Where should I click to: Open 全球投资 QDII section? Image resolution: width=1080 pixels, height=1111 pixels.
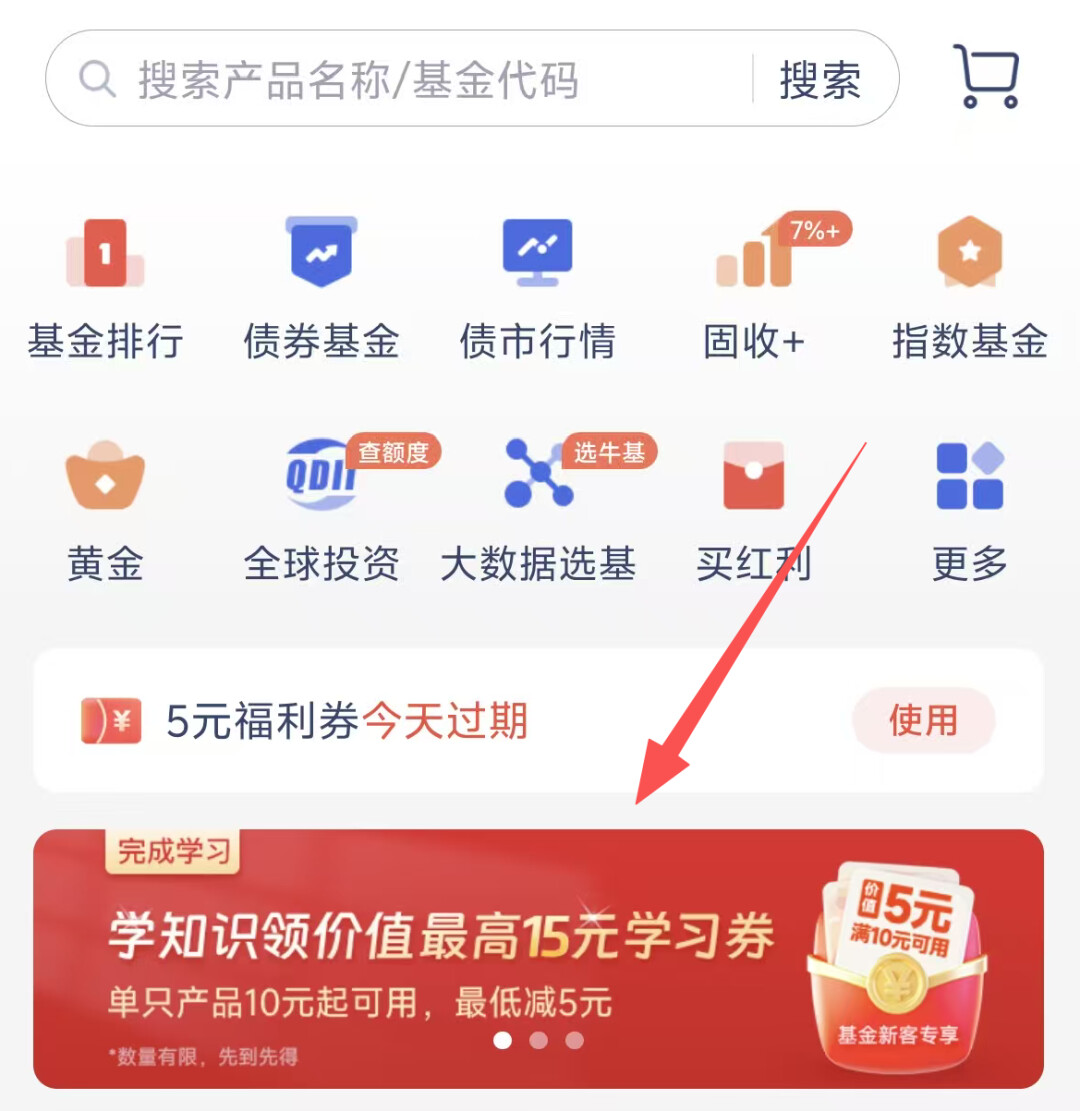coord(321,510)
